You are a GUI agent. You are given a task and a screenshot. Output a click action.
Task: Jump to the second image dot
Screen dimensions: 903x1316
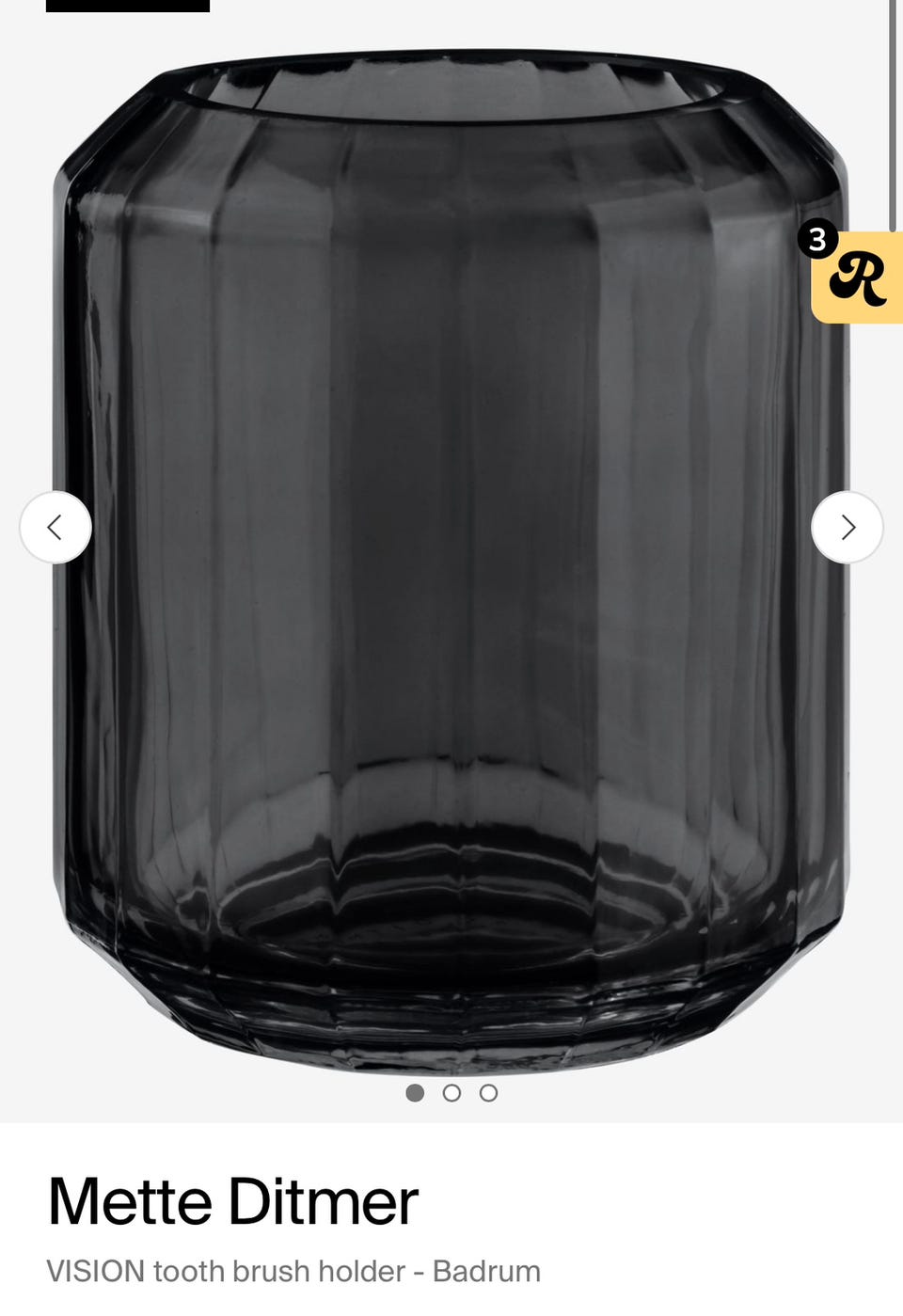(x=451, y=1093)
